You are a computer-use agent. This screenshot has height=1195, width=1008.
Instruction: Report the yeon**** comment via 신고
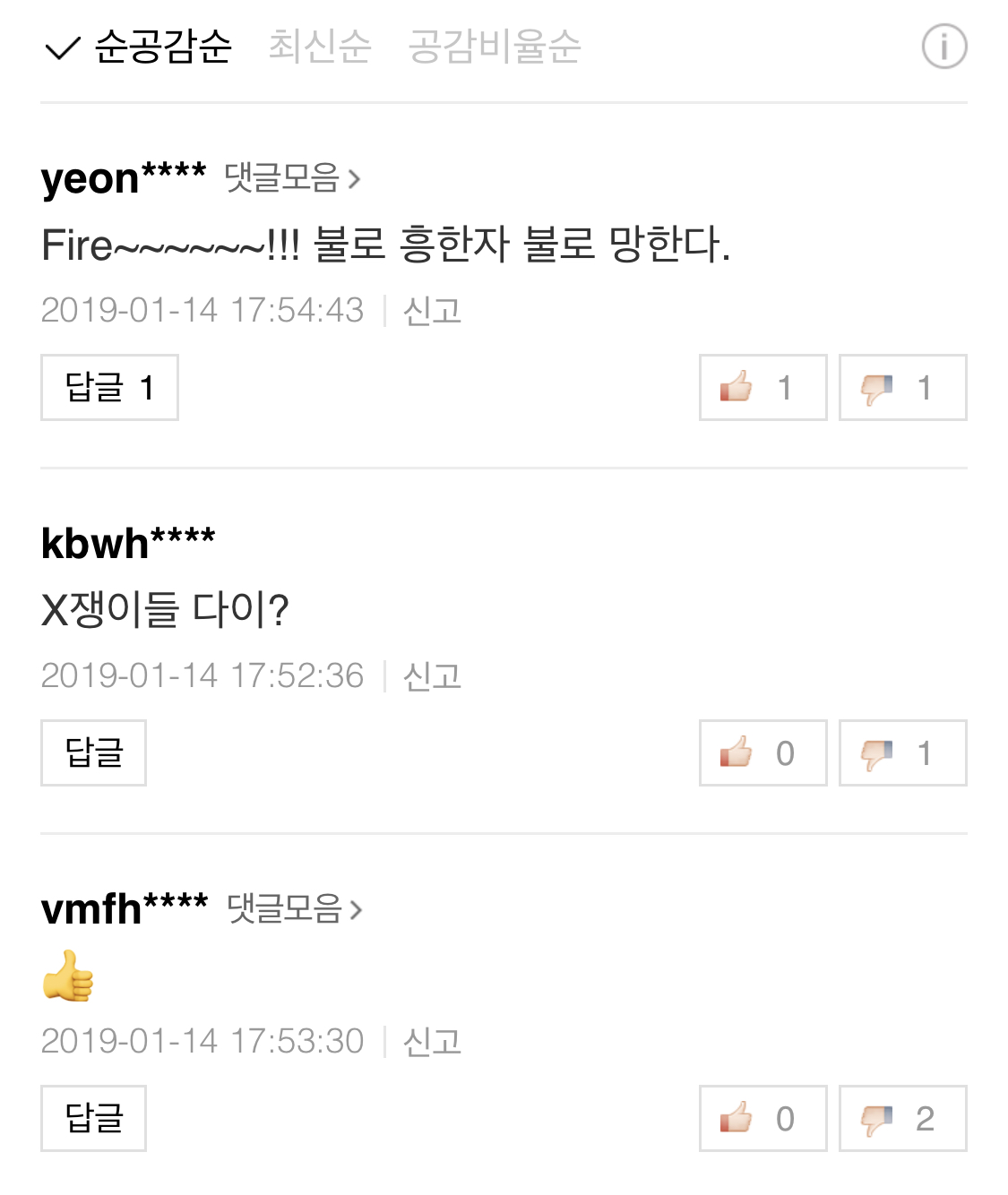432,311
